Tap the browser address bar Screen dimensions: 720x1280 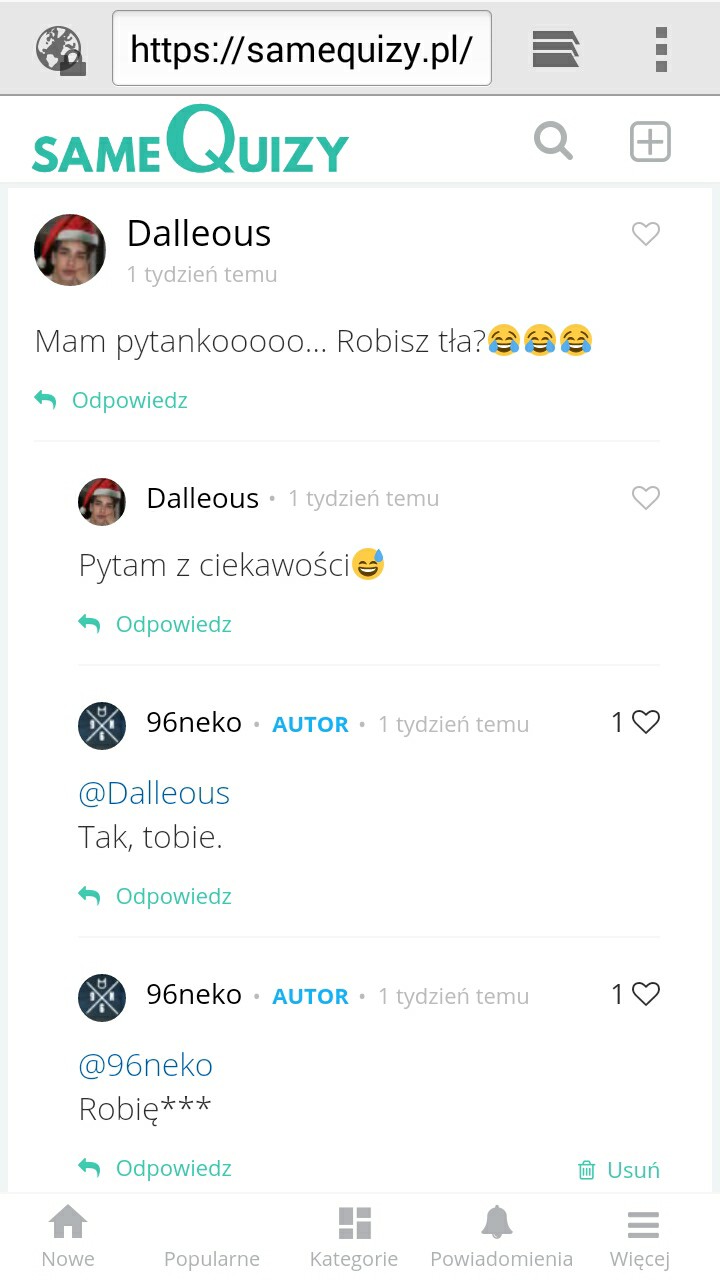301,49
